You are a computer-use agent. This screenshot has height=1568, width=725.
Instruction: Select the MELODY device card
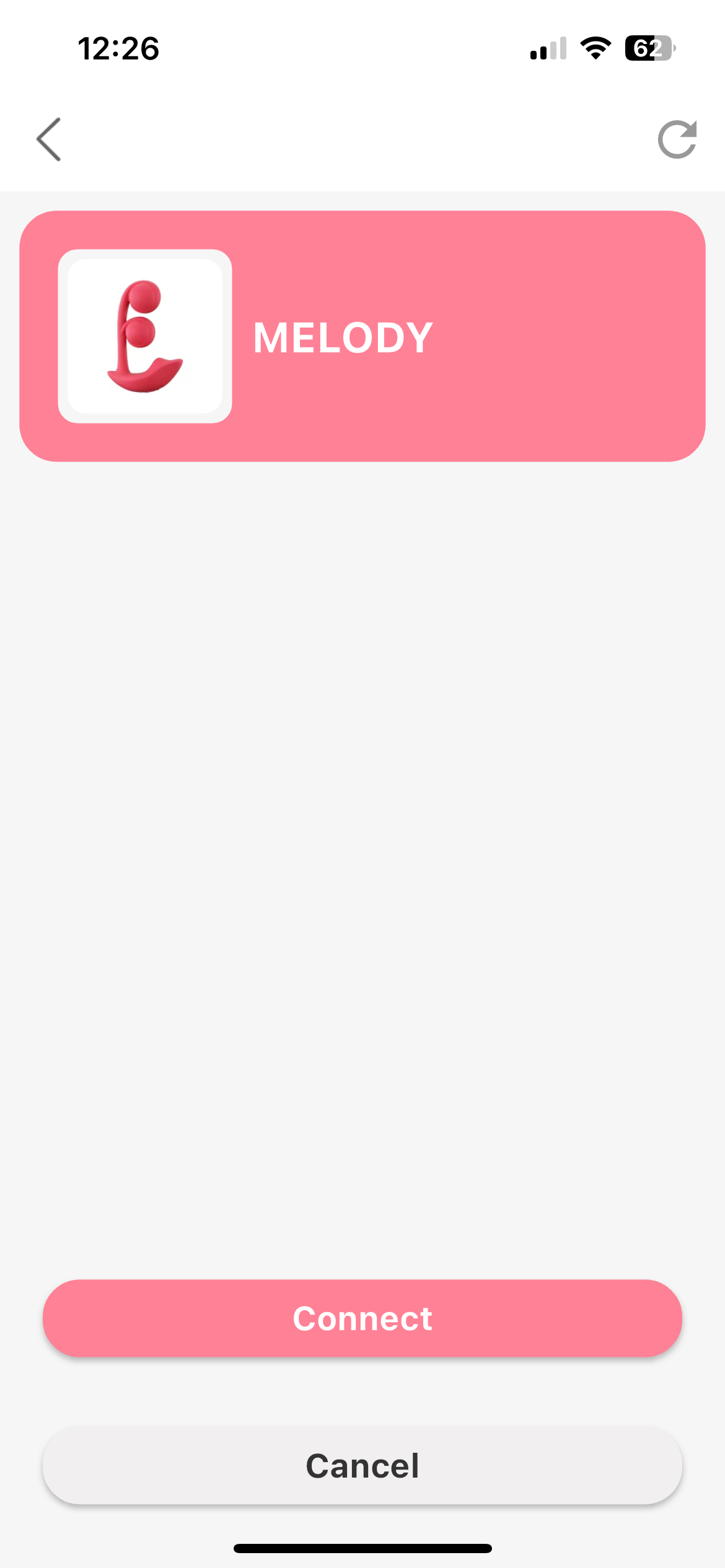[x=362, y=336]
